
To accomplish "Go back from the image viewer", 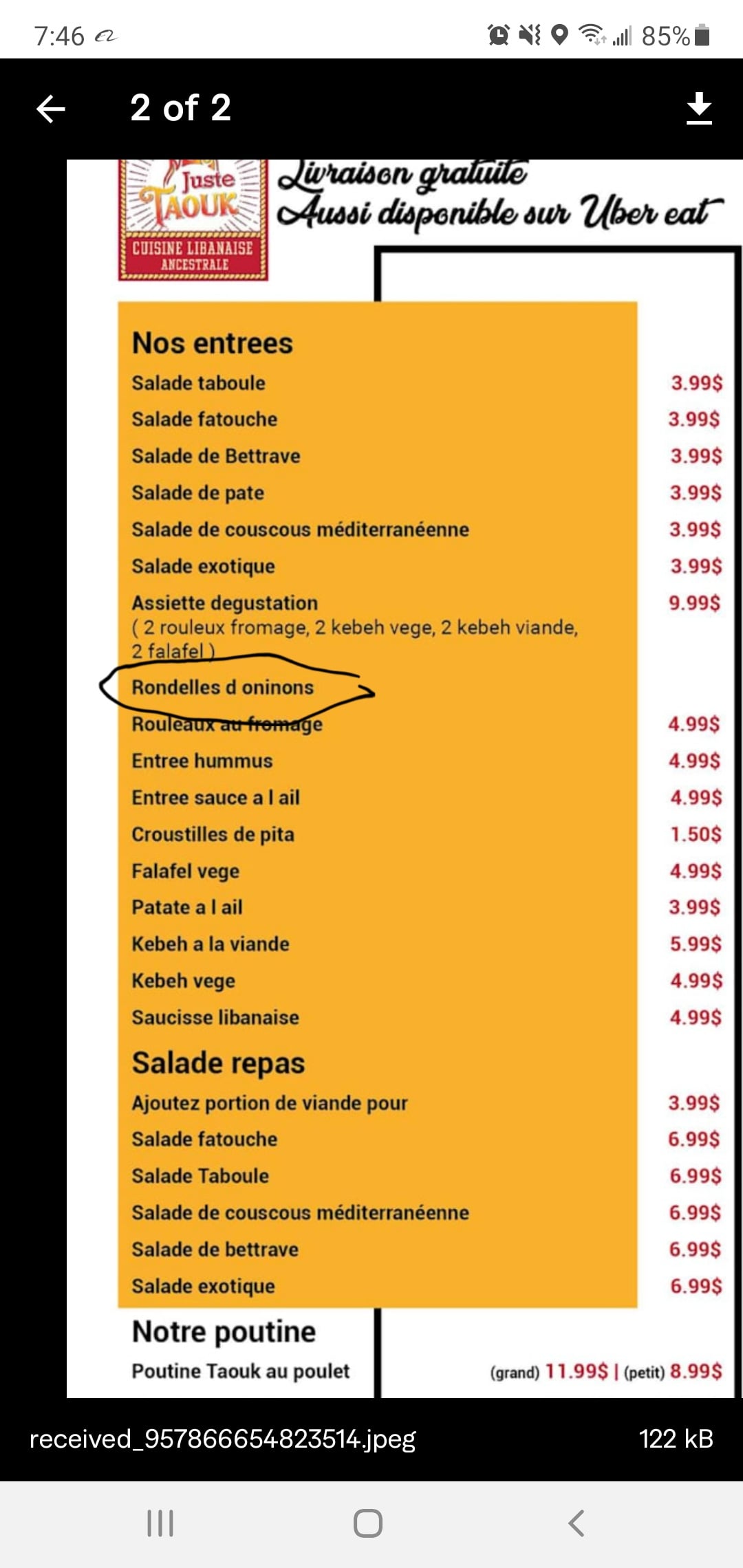I will coord(51,109).
